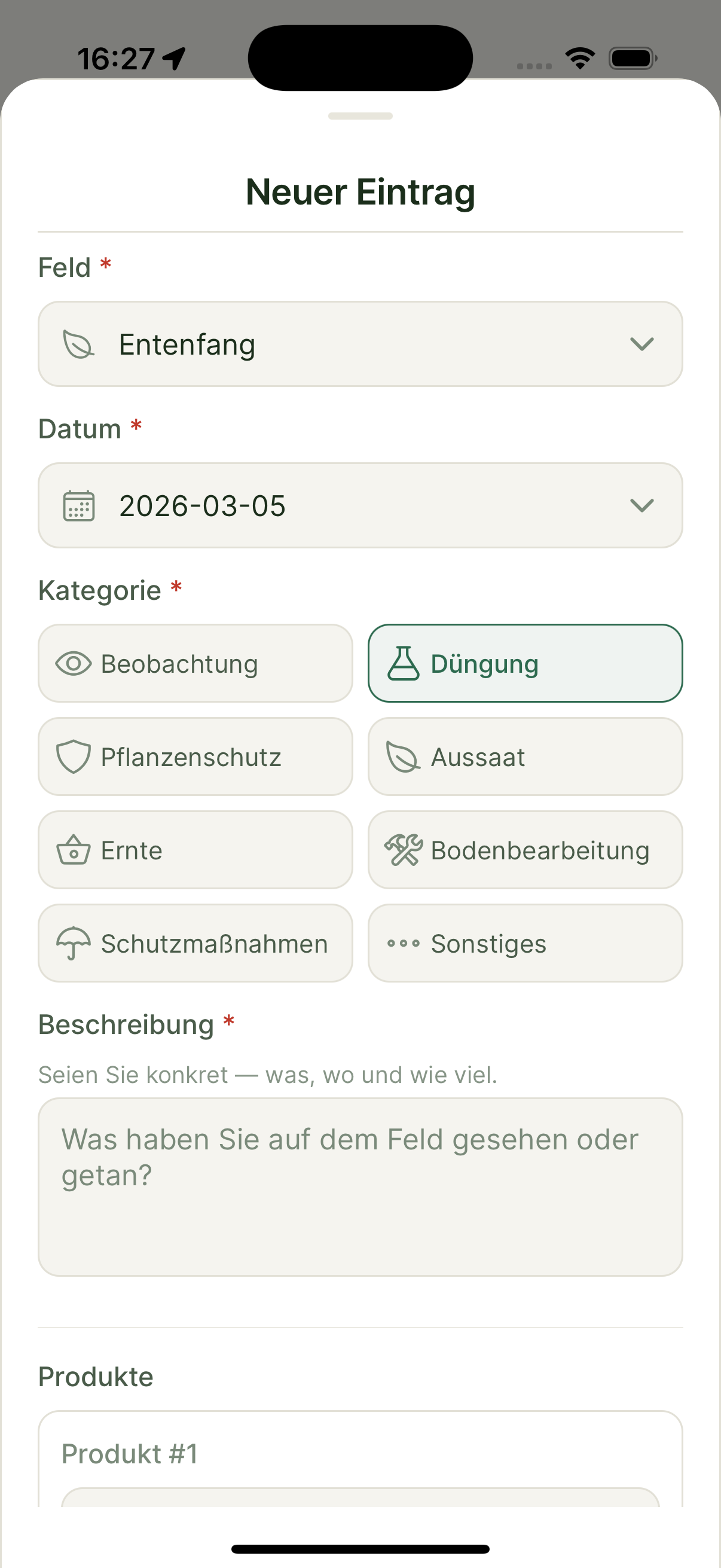Choose Ernte as the category
The height and width of the screenshot is (1568, 721).
(195, 850)
